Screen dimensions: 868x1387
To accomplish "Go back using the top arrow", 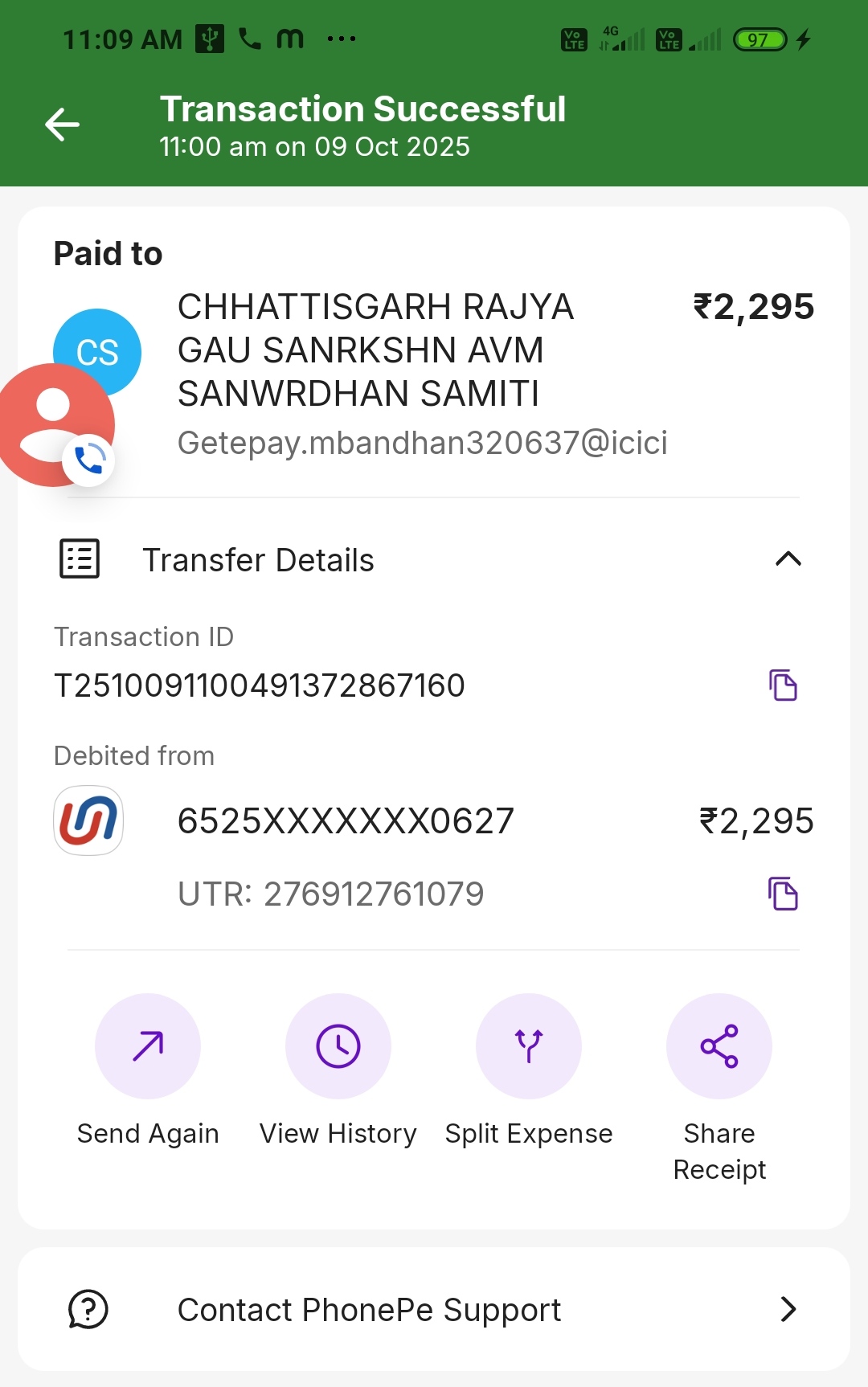I will pos(62,125).
